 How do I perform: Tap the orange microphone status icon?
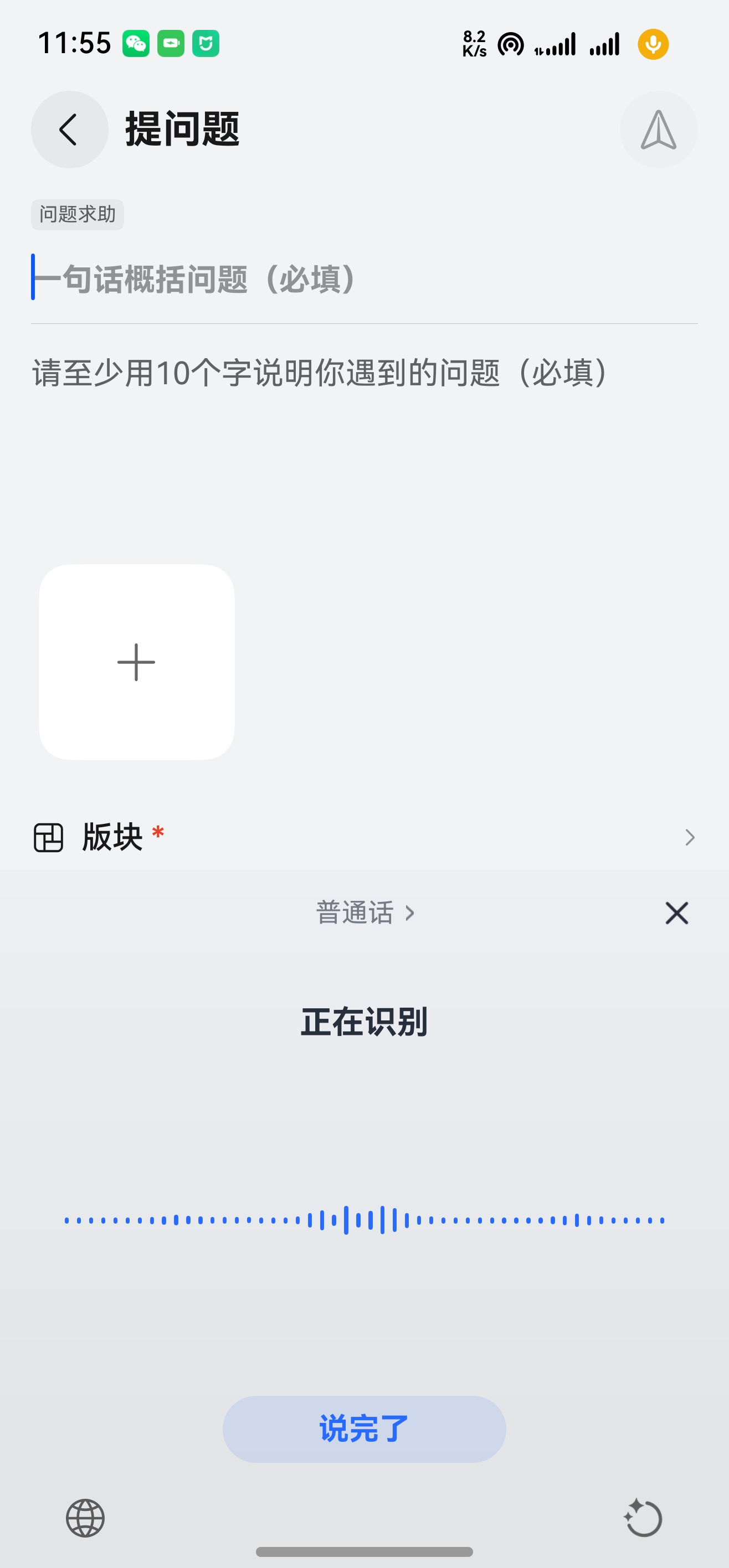tap(653, 43)
